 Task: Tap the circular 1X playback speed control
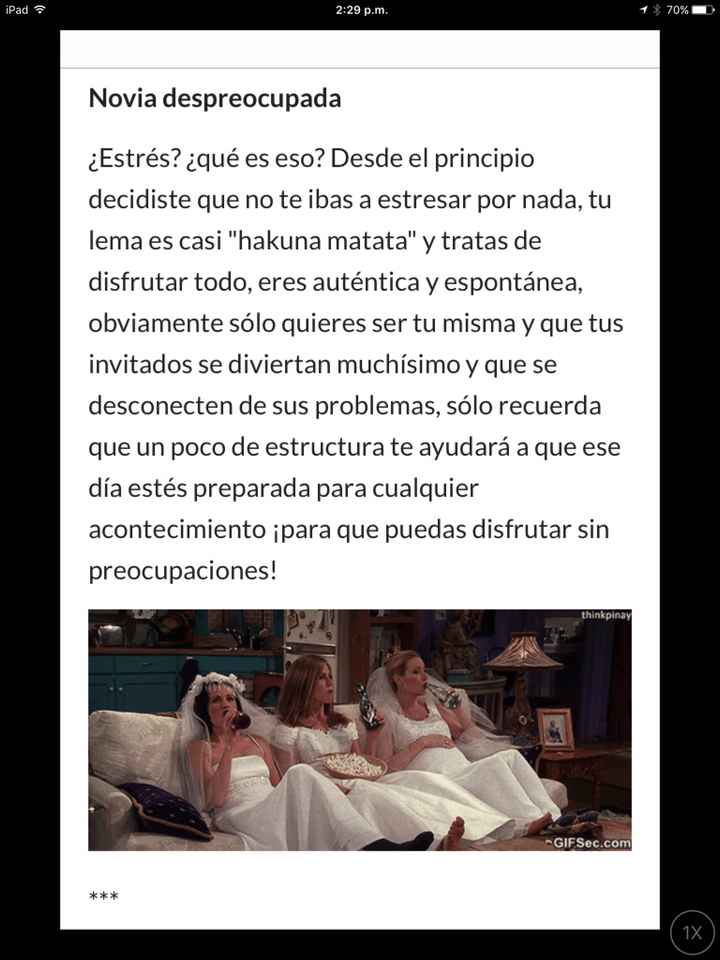(x=691, y=932)
